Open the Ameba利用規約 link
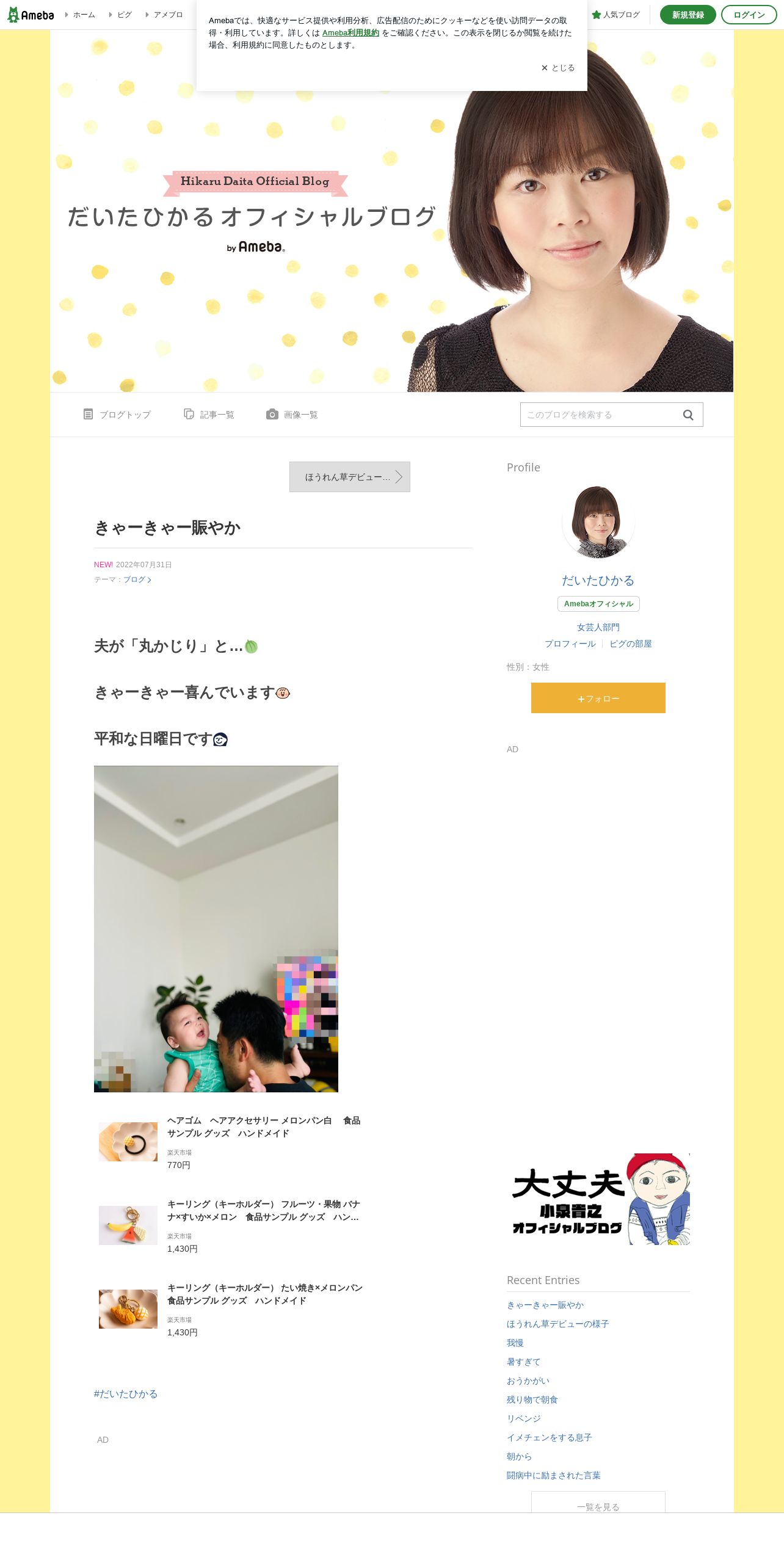Screen dimensions: 784x1568 tap(350, 33)
